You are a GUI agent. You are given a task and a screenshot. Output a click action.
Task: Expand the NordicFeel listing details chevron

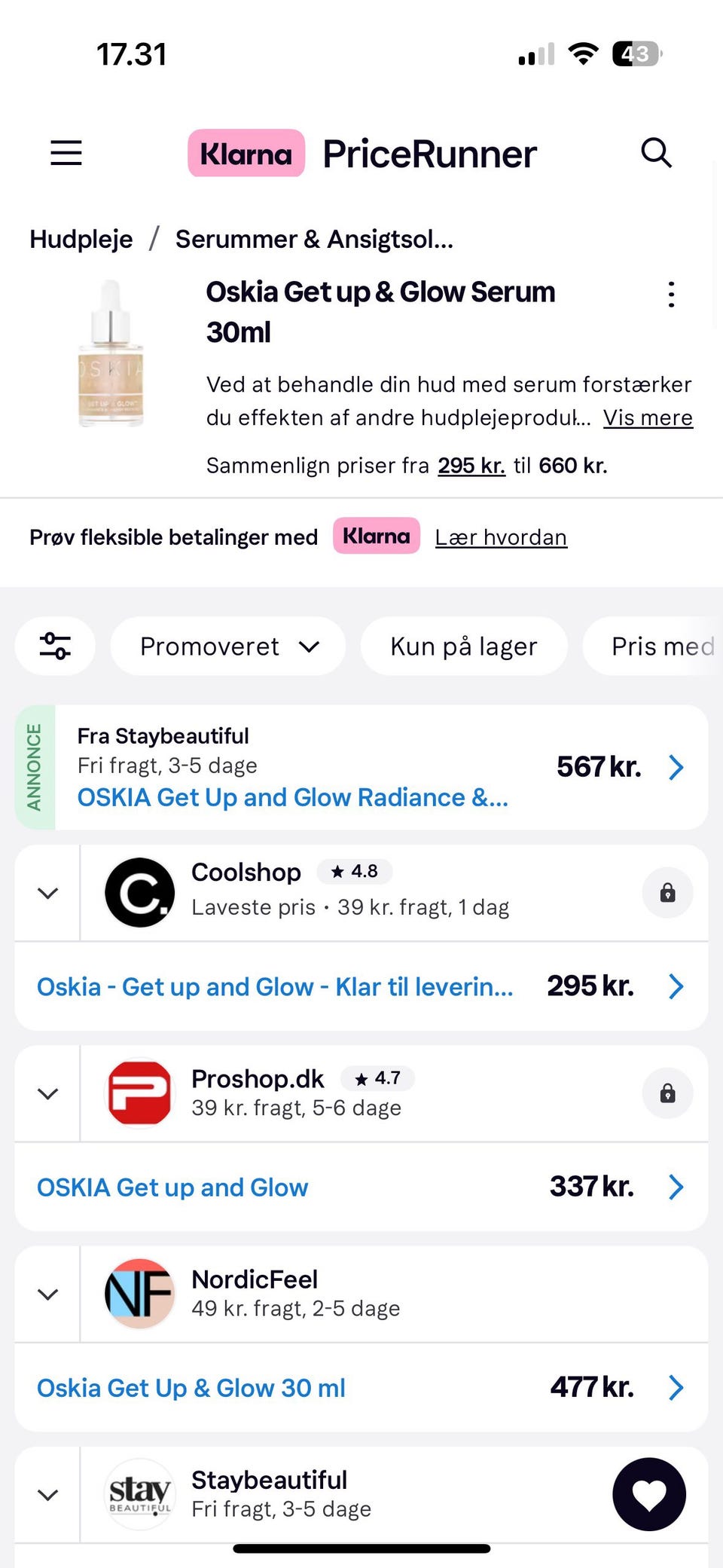tap(47, 1294)
